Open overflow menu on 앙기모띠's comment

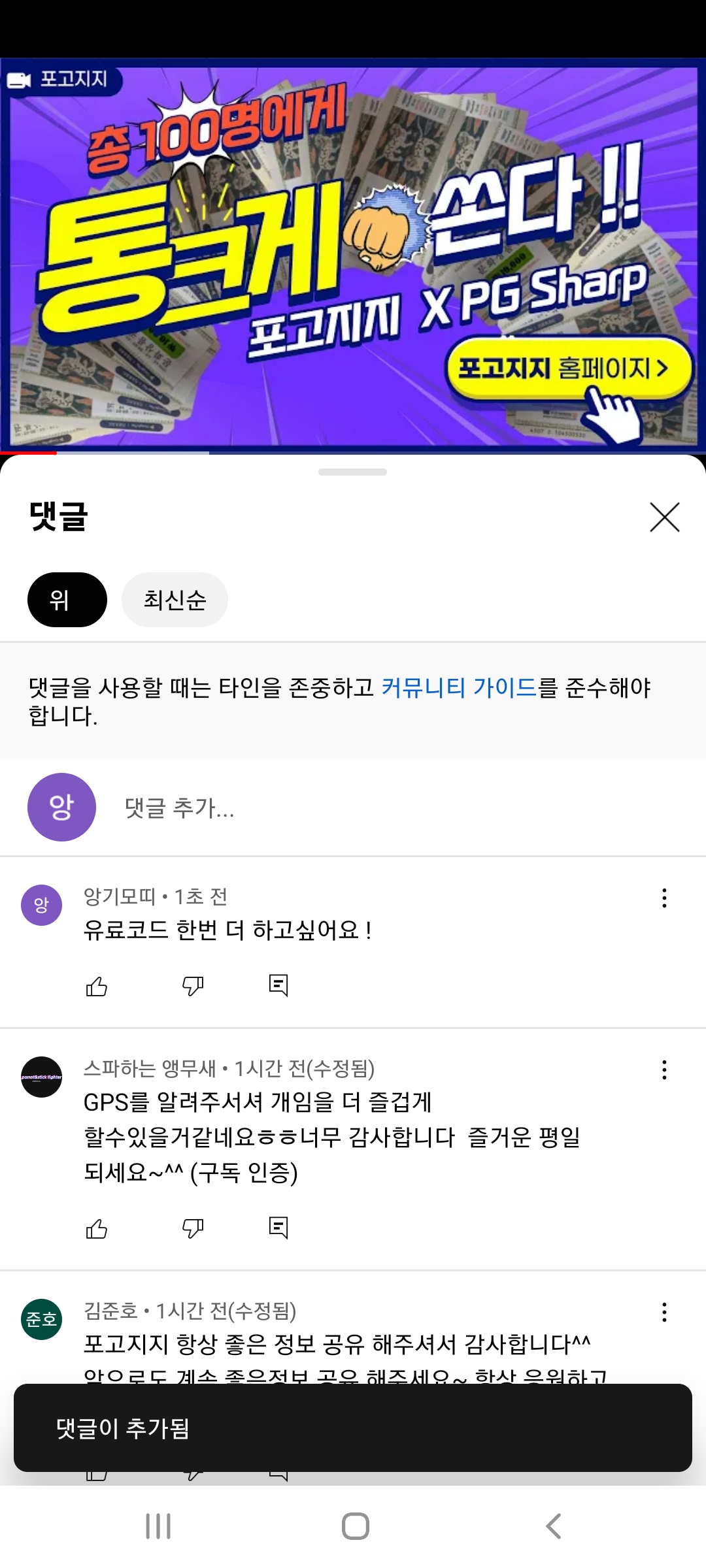pos(664,898)
